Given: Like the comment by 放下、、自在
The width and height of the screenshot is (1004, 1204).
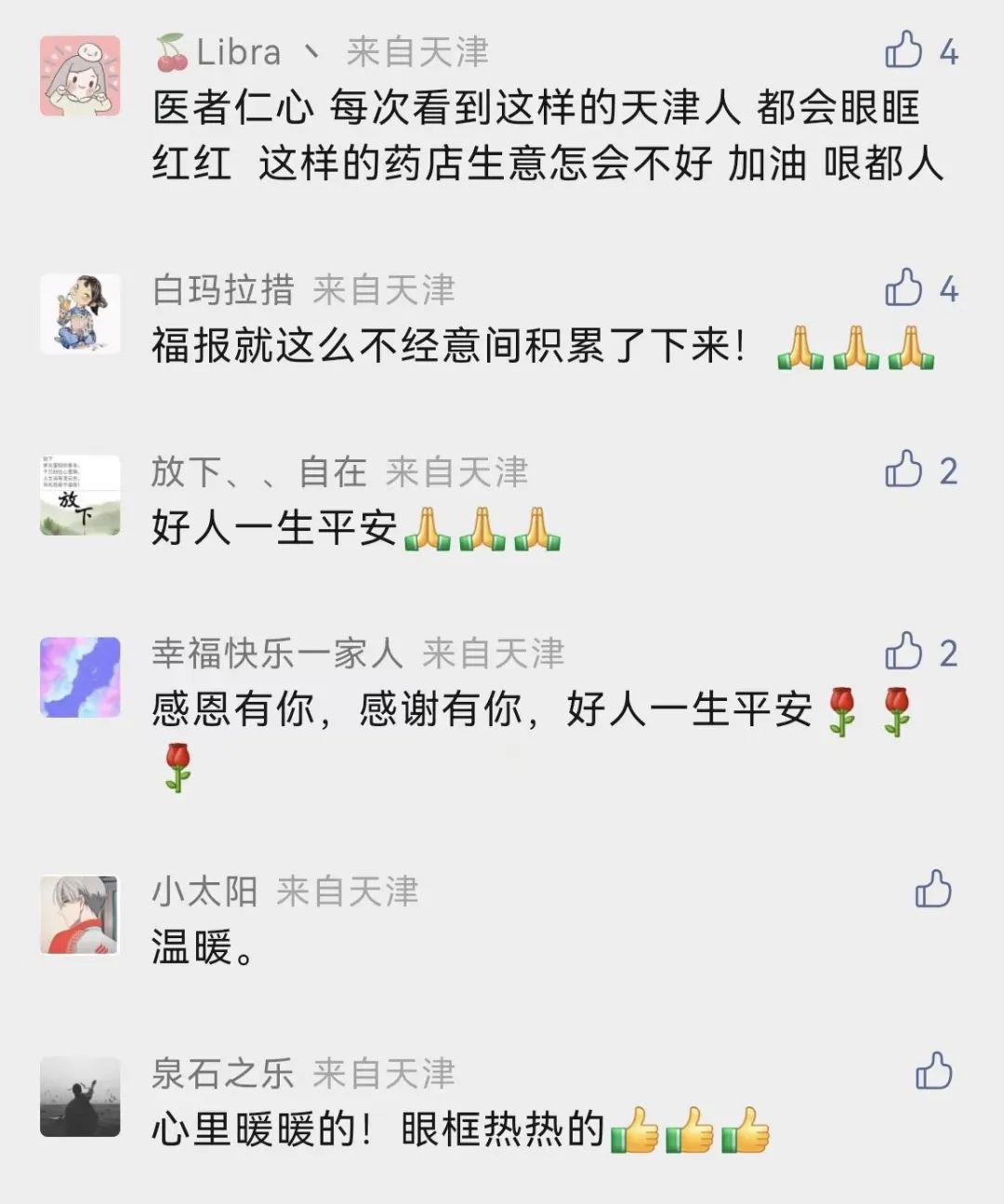Looking at the screenshot, I should pos(904,470).
